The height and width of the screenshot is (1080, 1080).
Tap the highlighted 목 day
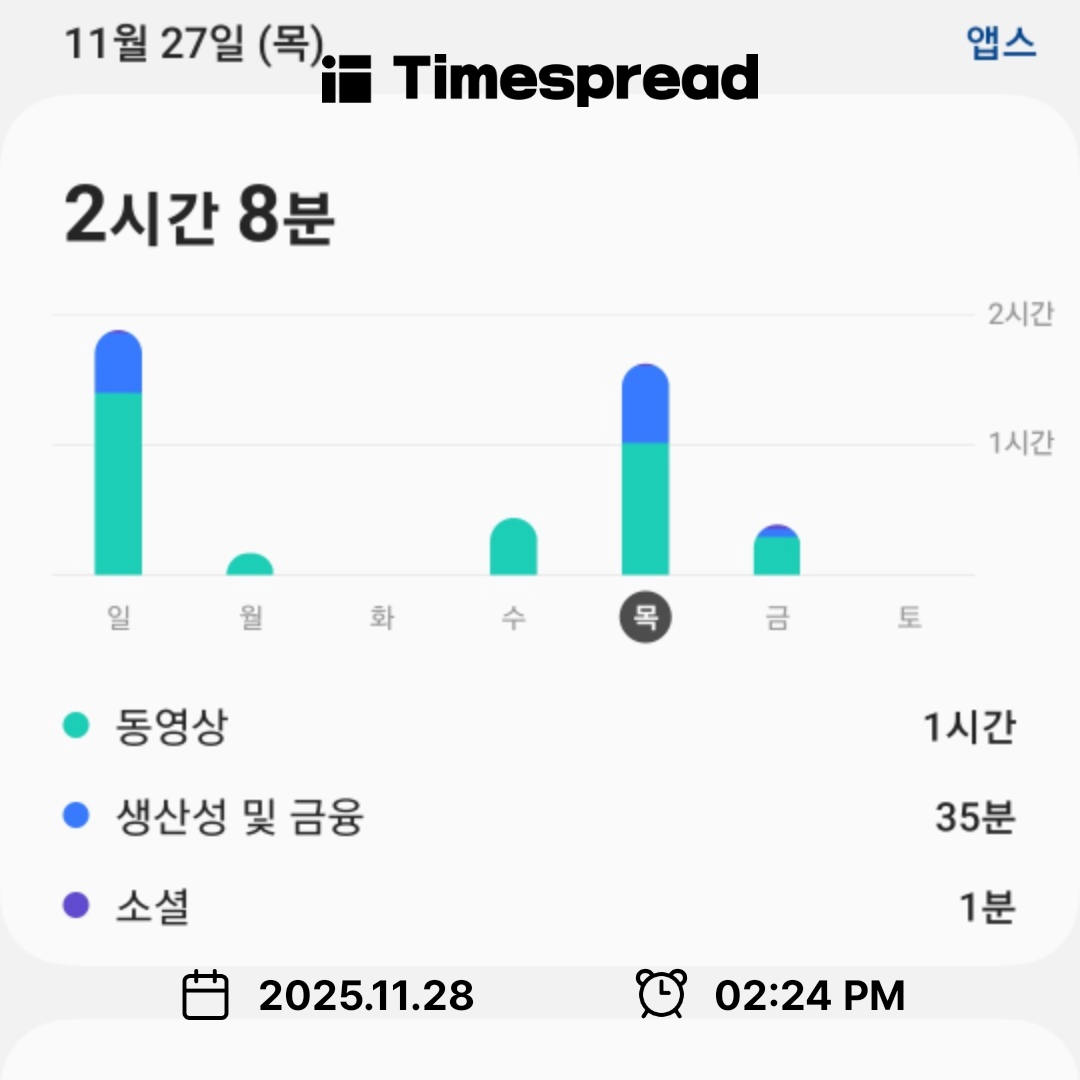[x=645, y=618]
